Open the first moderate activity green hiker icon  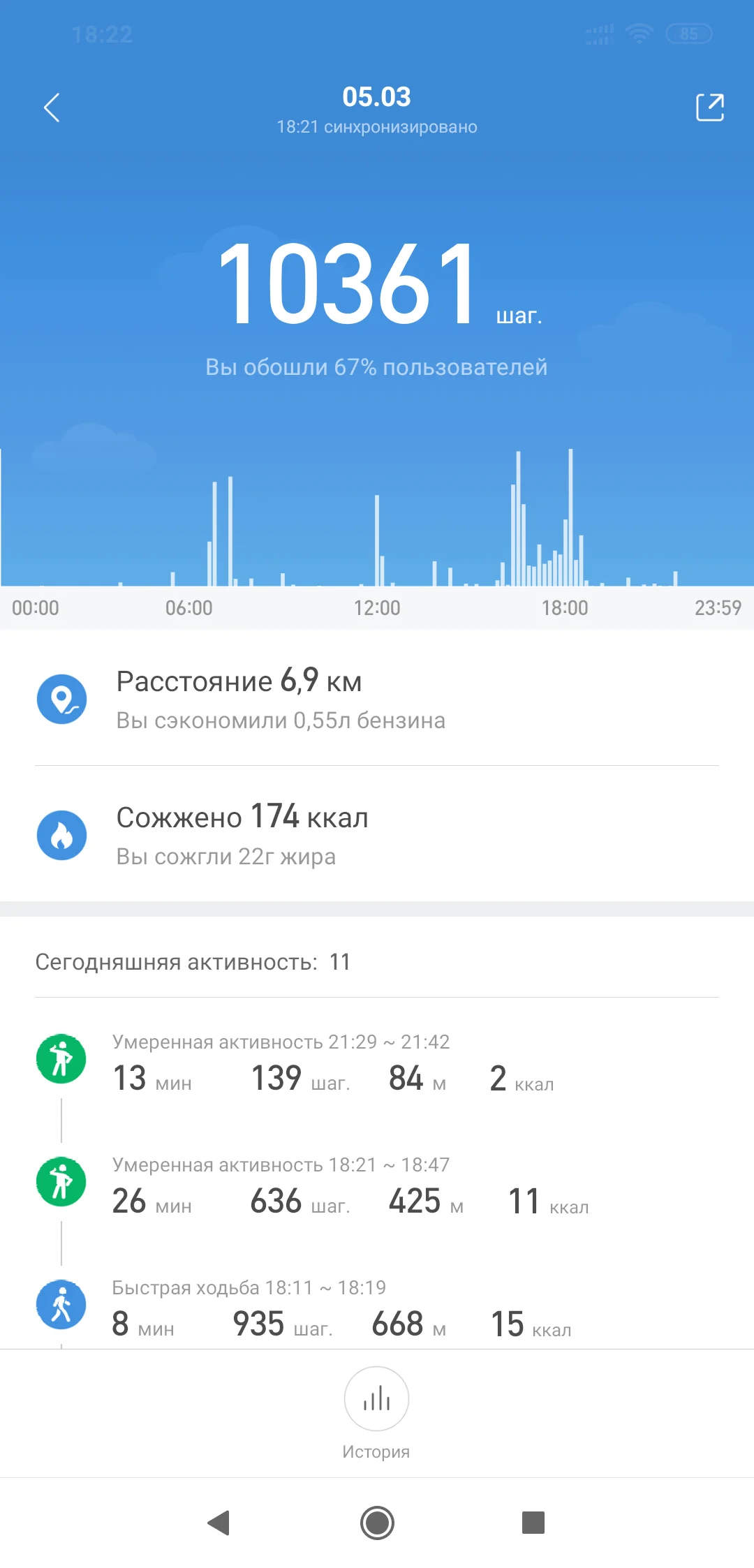[61, 1058]
